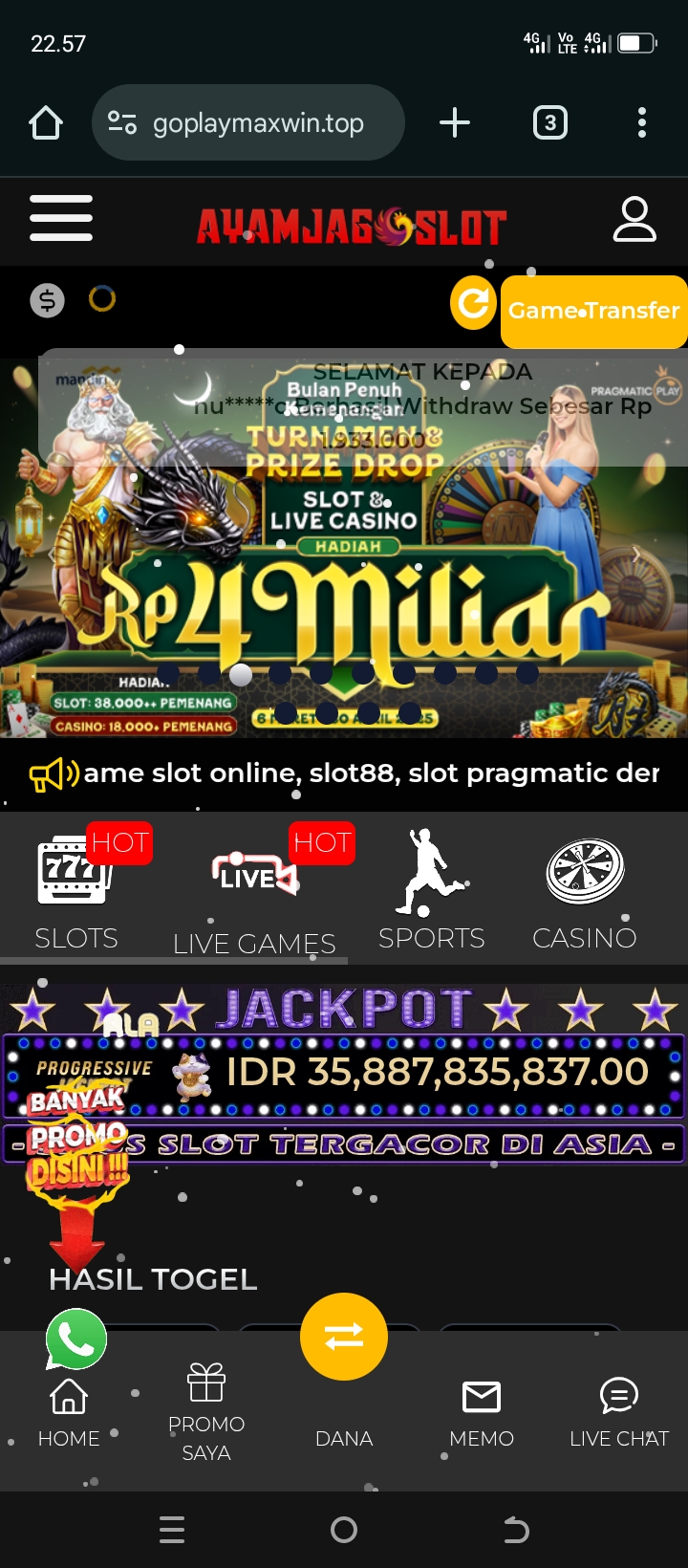Open the hamburger menu
The height and width of the screenshot is (1568, 688).
[x=61, y=218]
